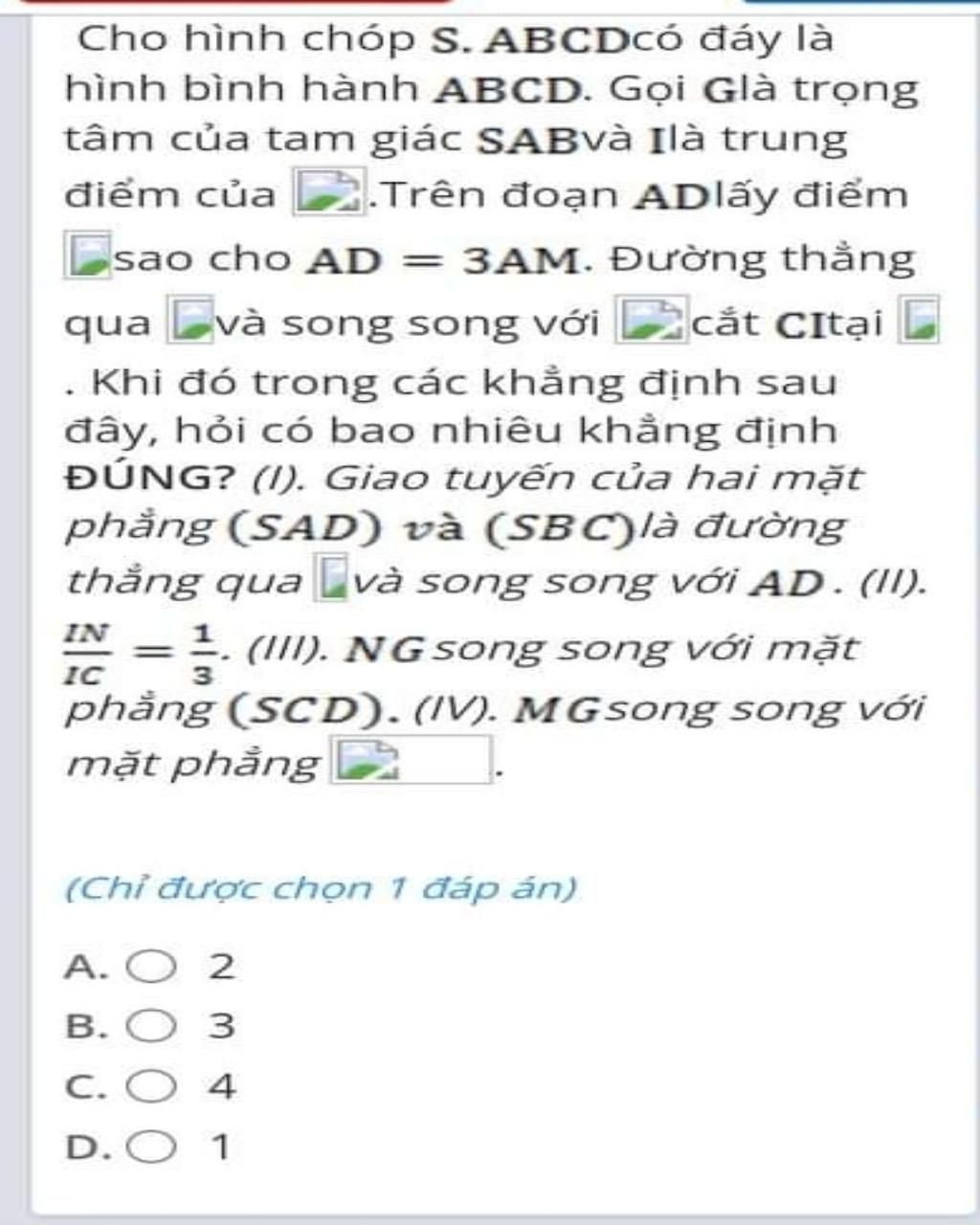Mark option D with value 1

[x=153, y=1147]
